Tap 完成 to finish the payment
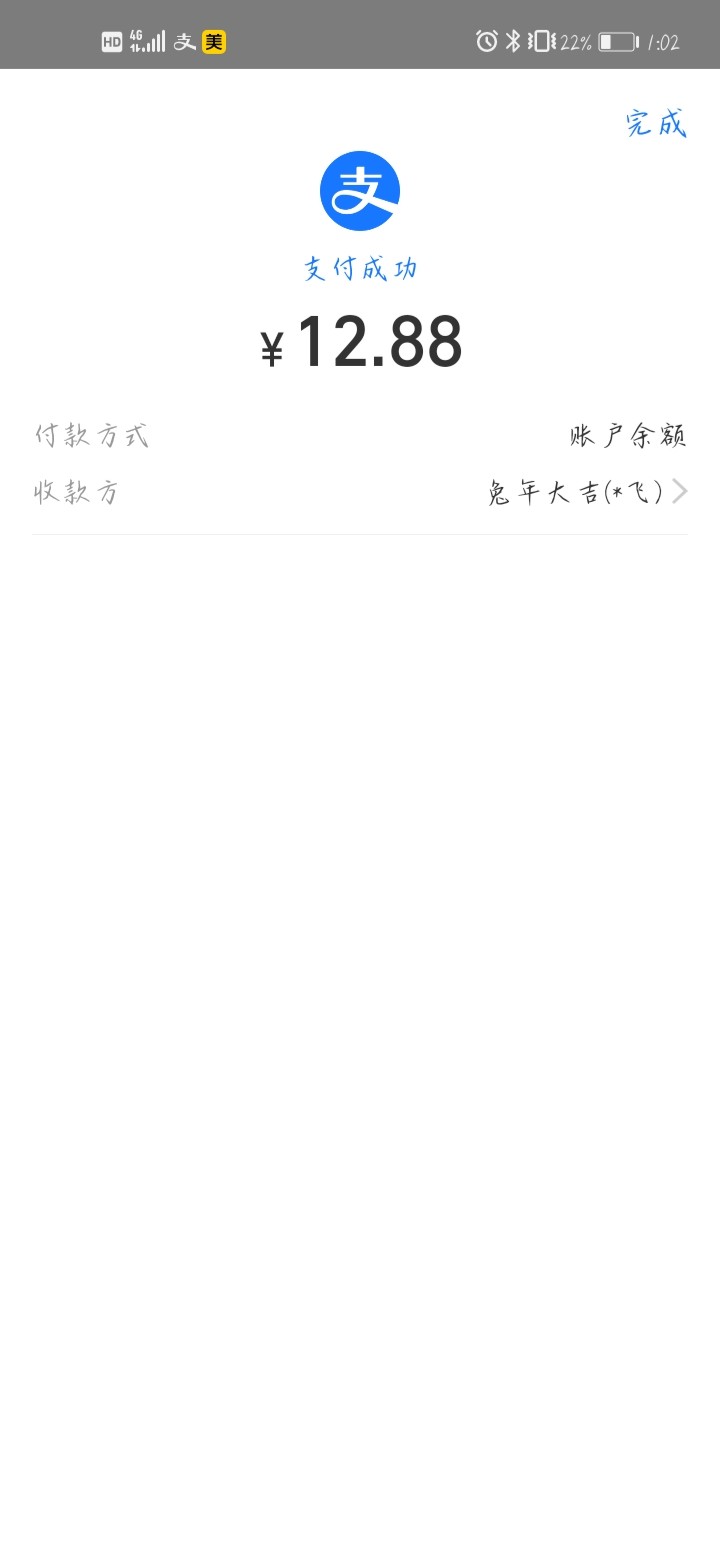Viewport: 720px width, 1560px height. [x=656, y=123]
